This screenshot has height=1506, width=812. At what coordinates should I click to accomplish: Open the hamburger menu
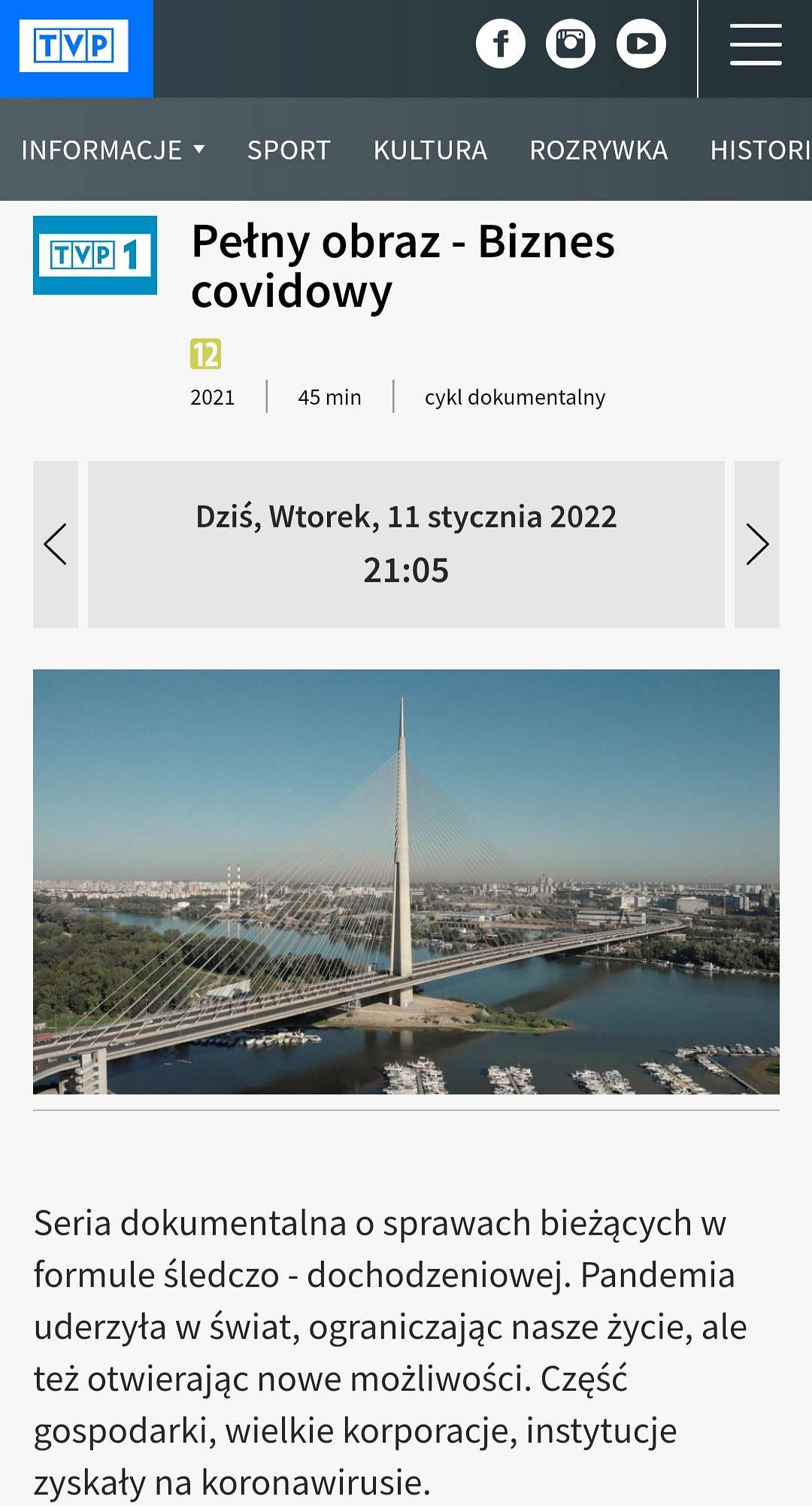point(756,44)
